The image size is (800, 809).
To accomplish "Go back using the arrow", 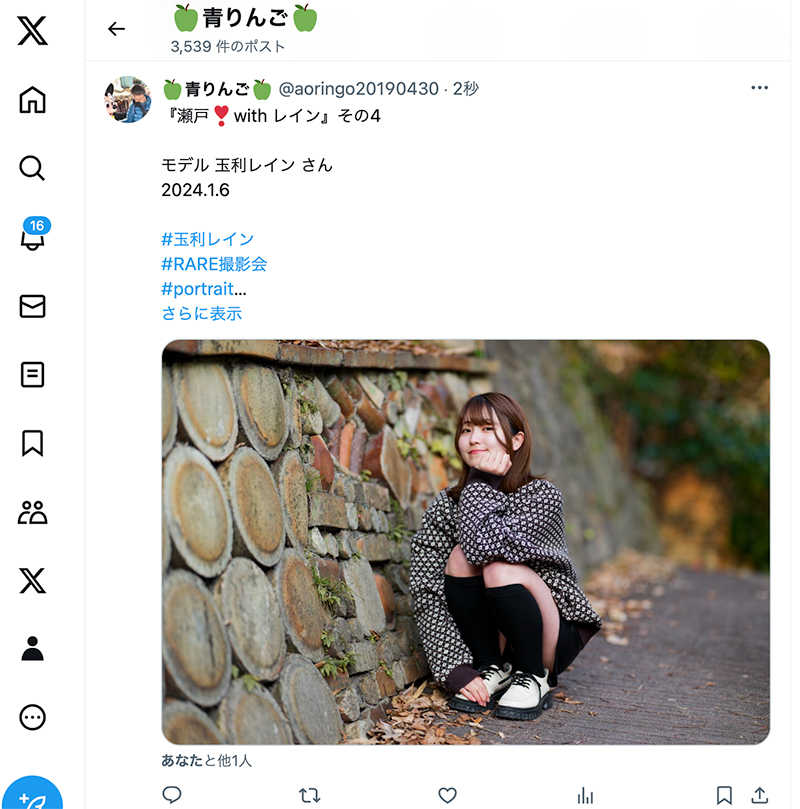I will pyautogui.click(x=117, y=29).
